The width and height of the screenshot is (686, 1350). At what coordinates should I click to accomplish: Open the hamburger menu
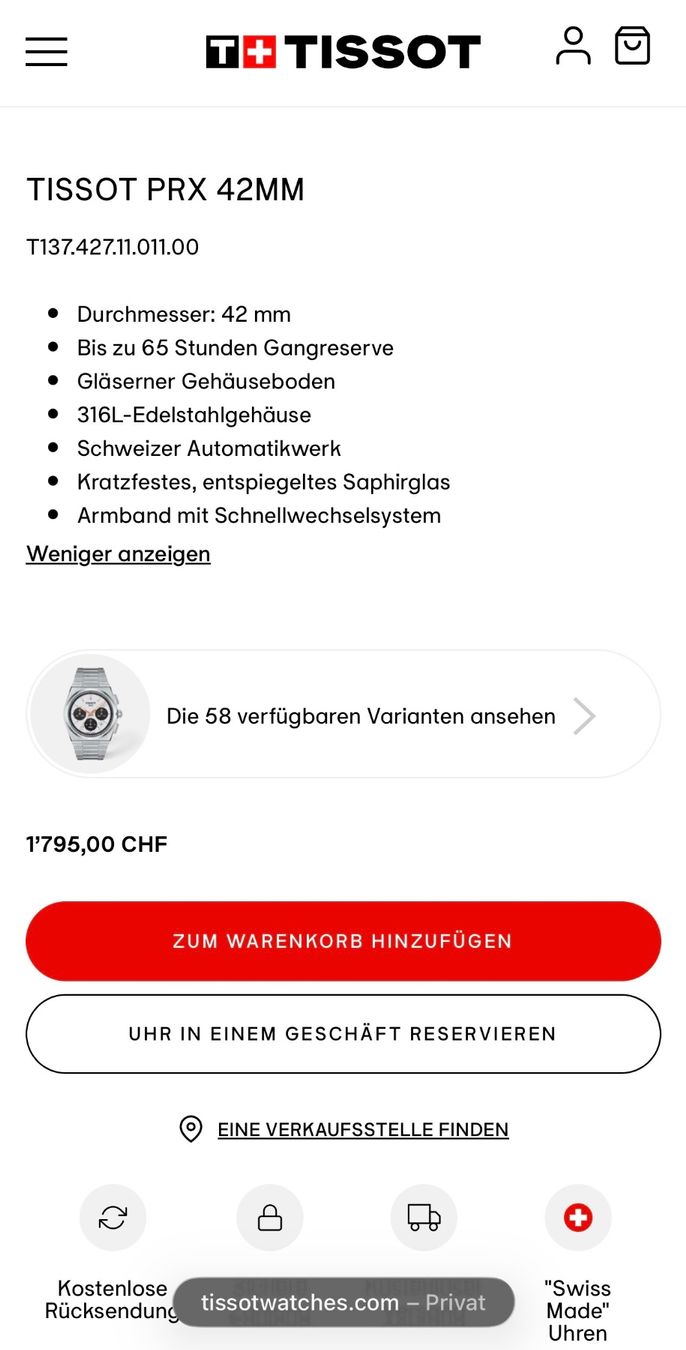tap(46, 51)
